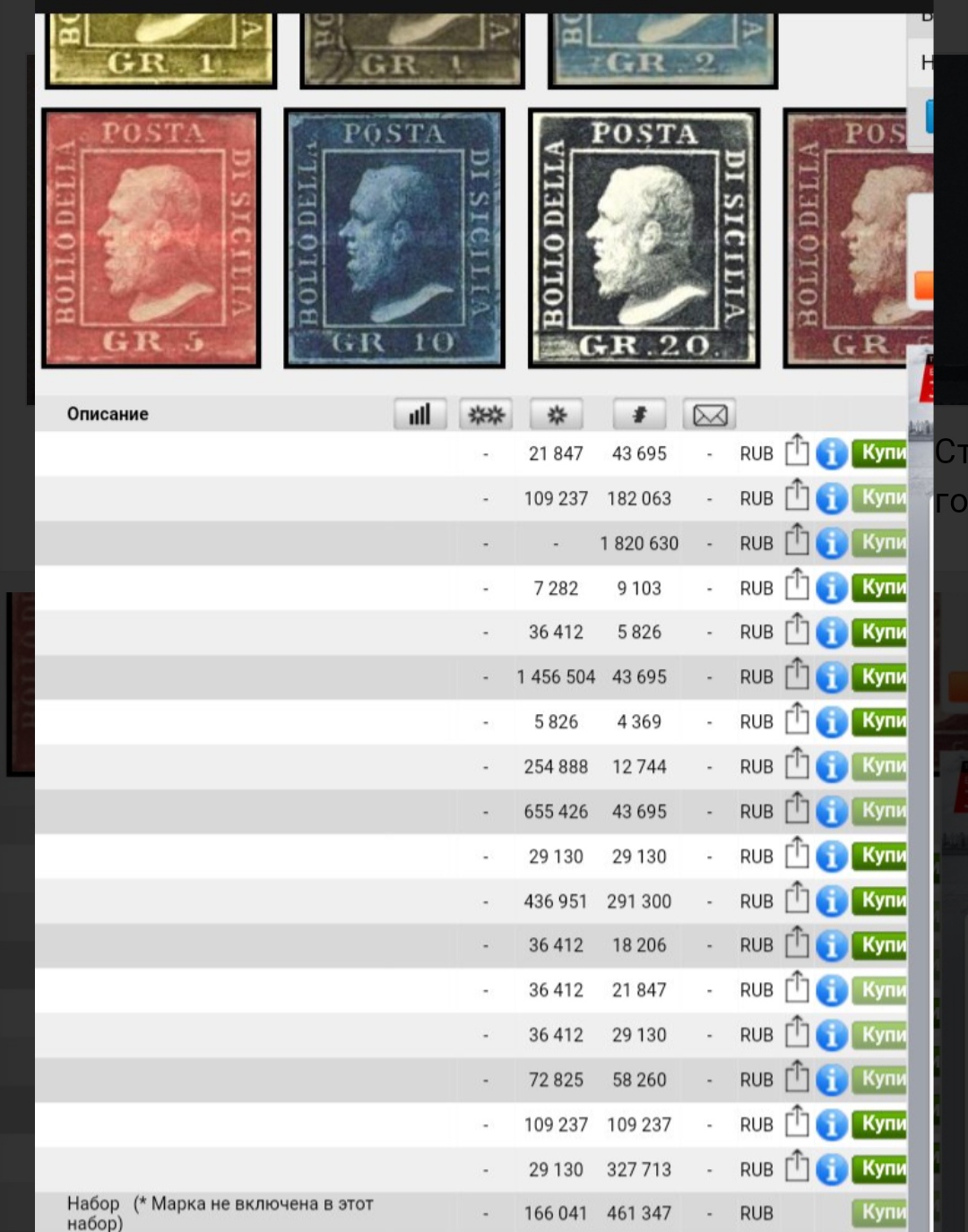Tap Купи in the 655 426 row
968x1232 pixels.
click(x=879, y=811)
